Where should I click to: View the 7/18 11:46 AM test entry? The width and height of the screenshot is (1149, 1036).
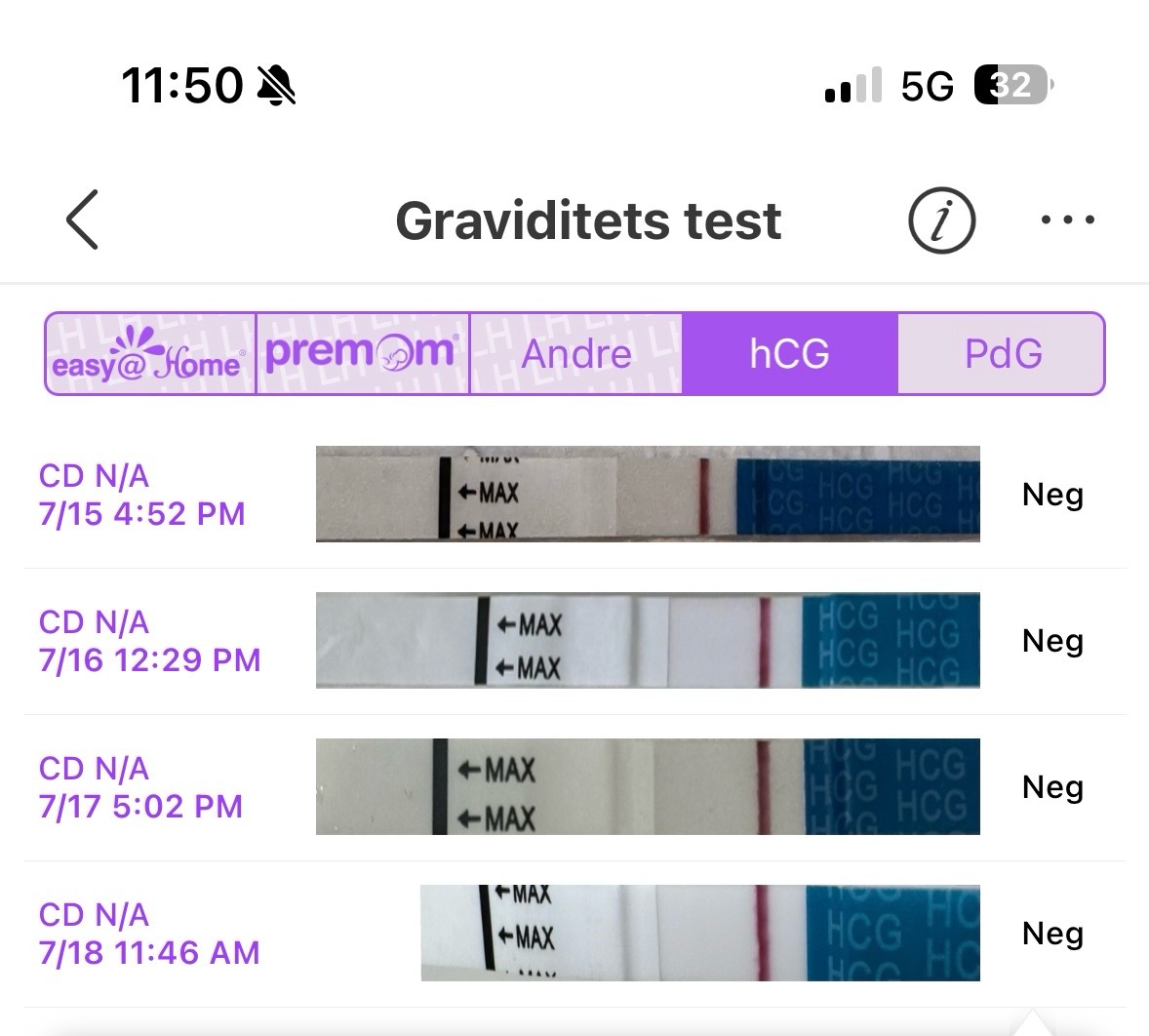coord(574,934)
